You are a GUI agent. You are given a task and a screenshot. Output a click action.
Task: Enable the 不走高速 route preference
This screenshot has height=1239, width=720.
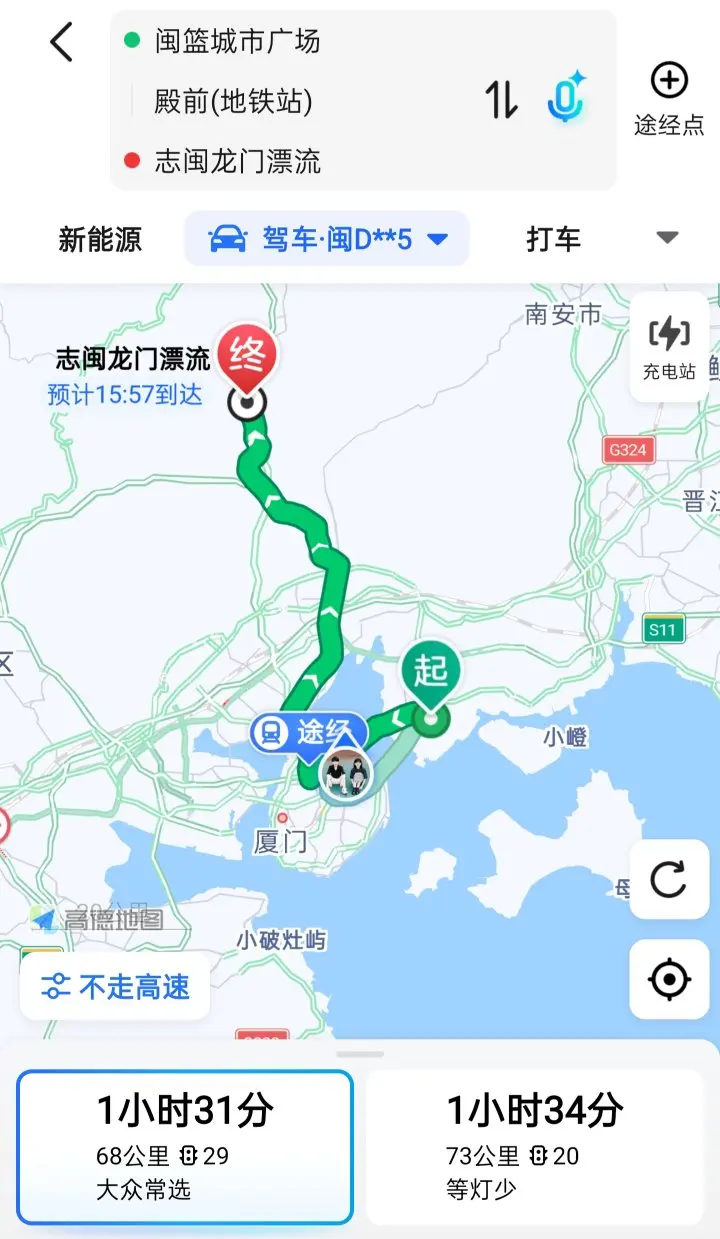115,987
